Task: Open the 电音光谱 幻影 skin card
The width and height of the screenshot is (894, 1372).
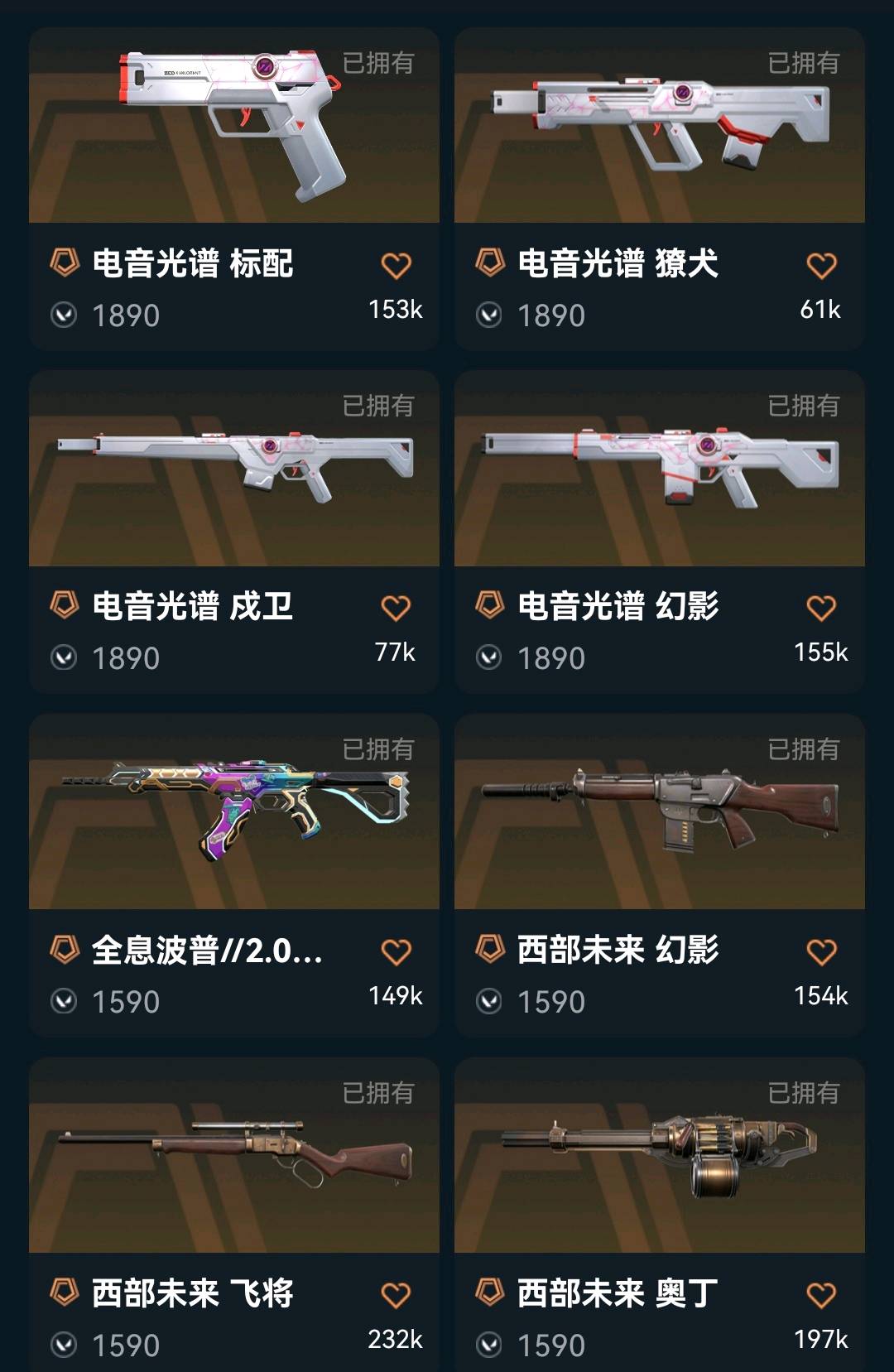Action: pyautogui.click(x=659, y=469)
